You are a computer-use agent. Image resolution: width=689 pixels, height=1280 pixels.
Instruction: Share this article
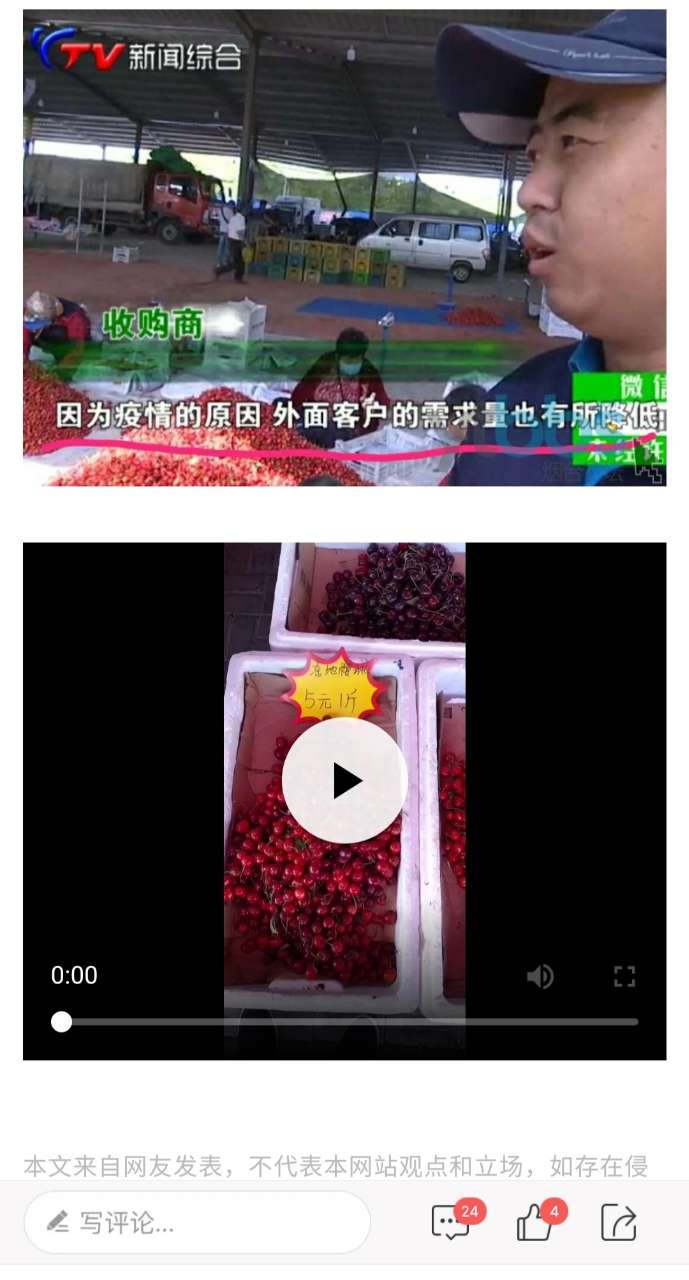(x=618, y=1222)
